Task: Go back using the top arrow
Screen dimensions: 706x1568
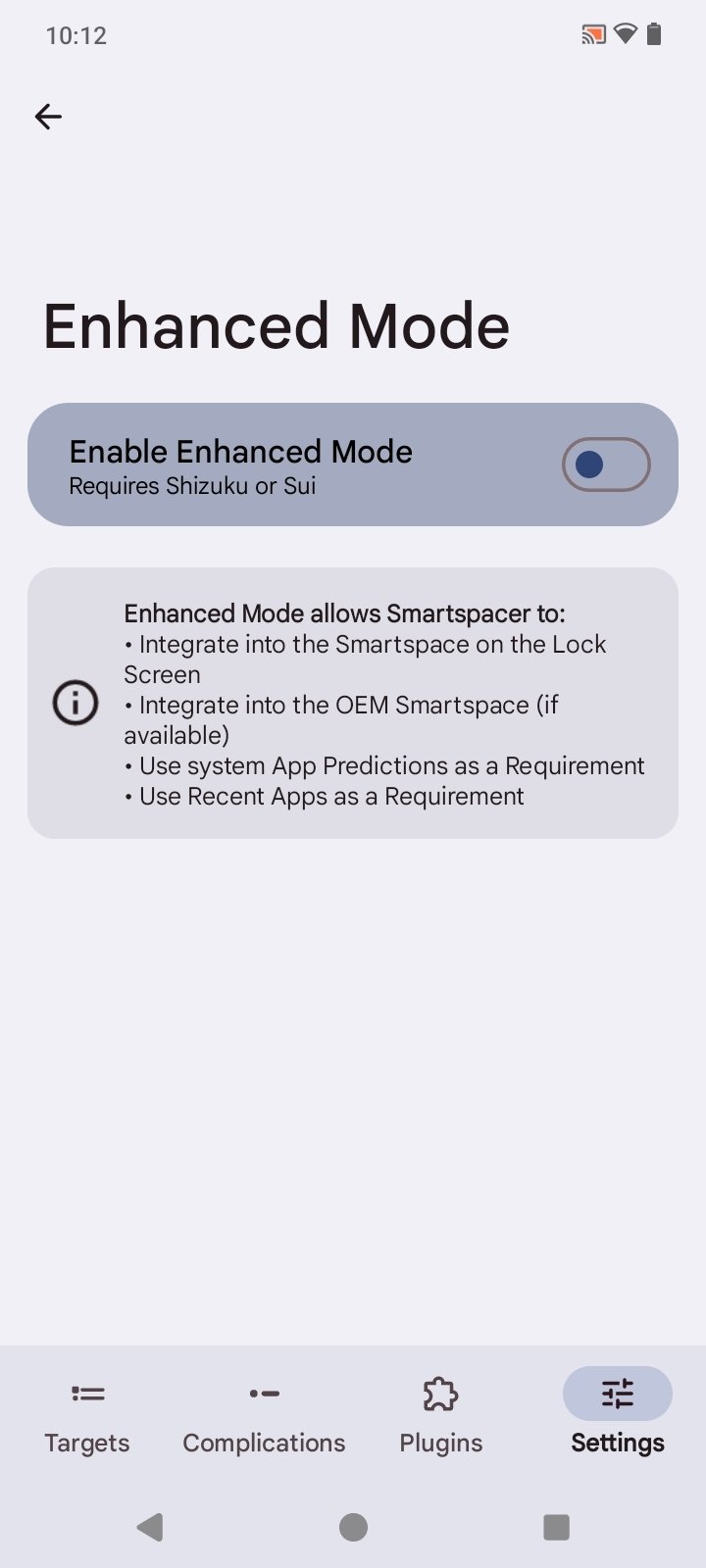Action: [x=48, y=117]
